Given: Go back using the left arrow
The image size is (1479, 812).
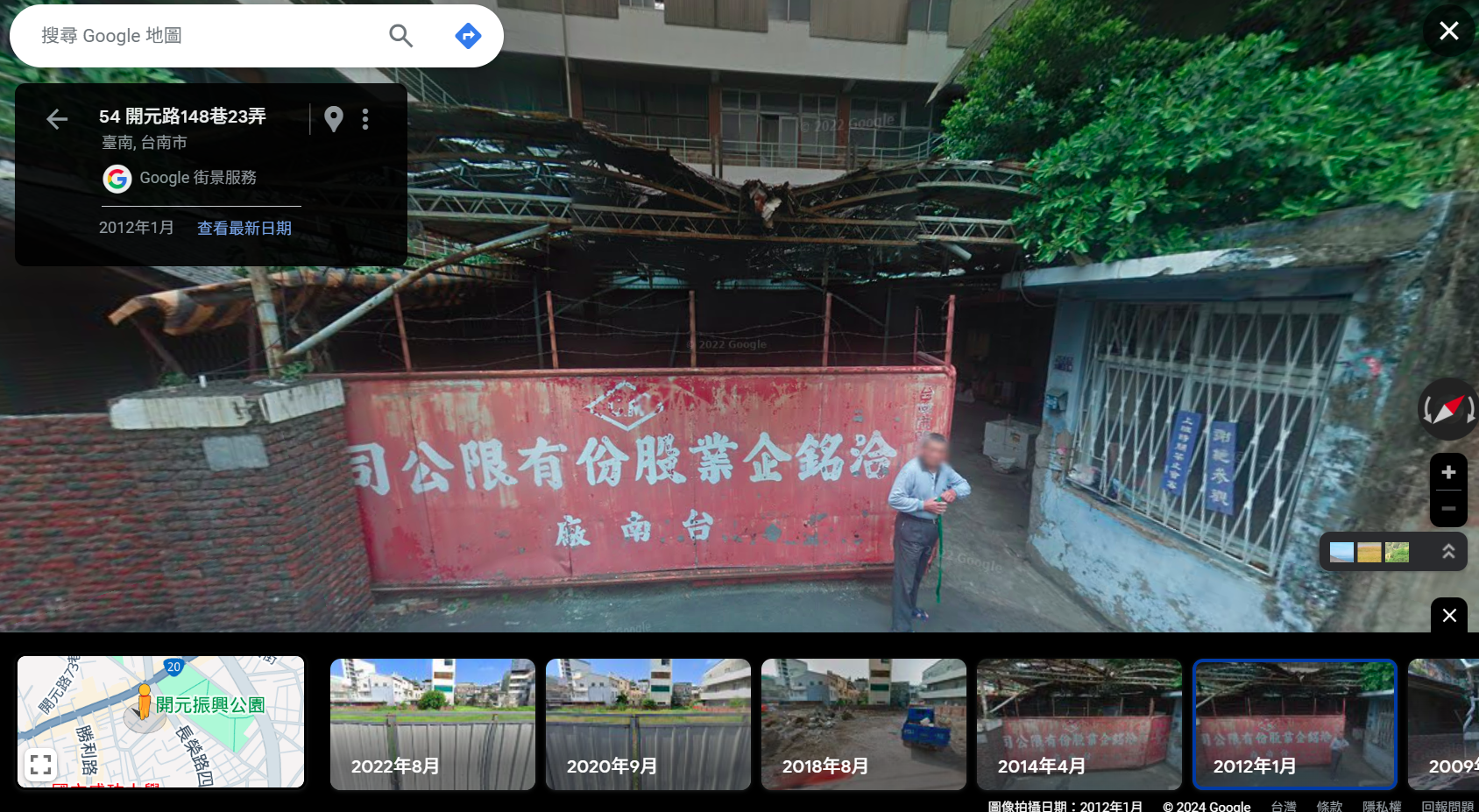Looking at the screenshot, I should pos(57,119).
